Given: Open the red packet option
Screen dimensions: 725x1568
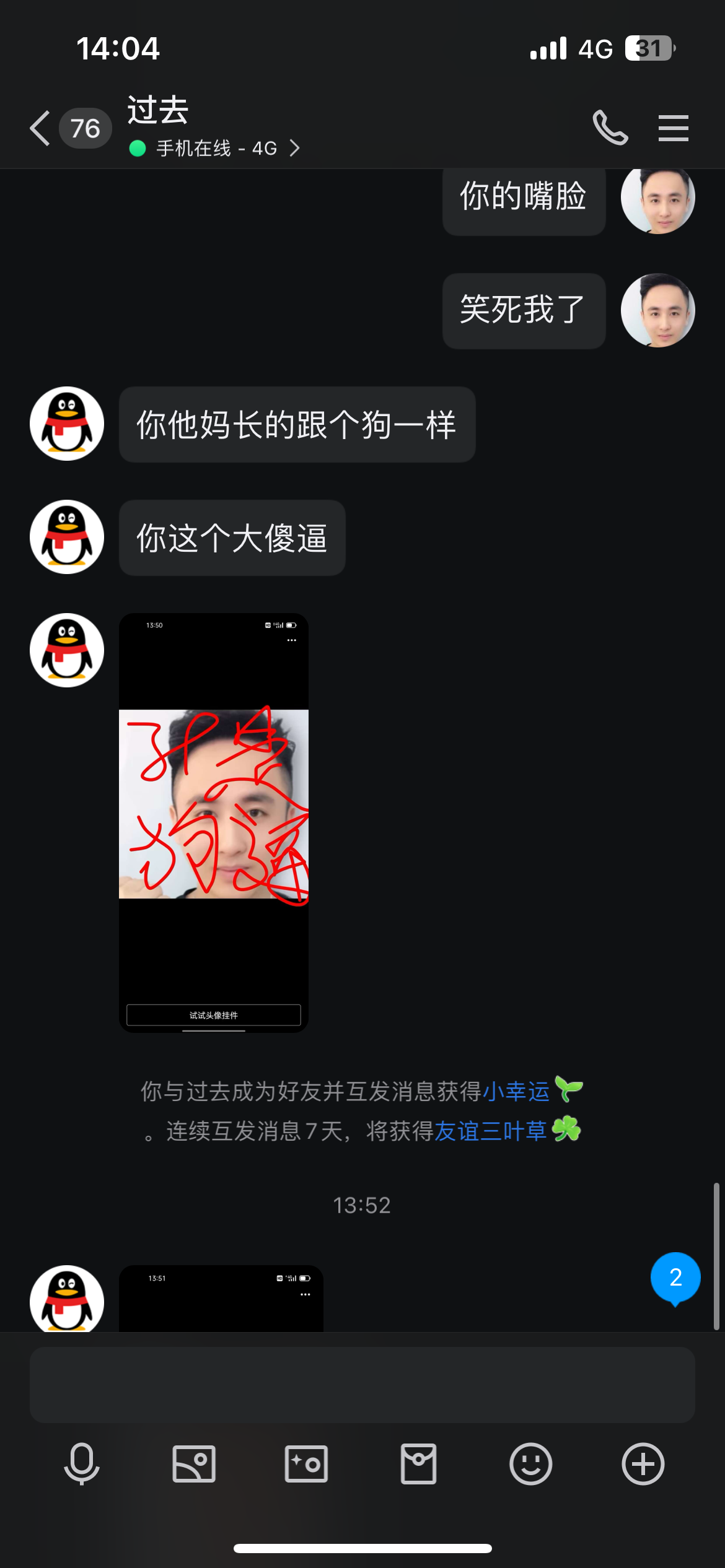Looking at the screenshot, I should click(x=418, y=1464).
